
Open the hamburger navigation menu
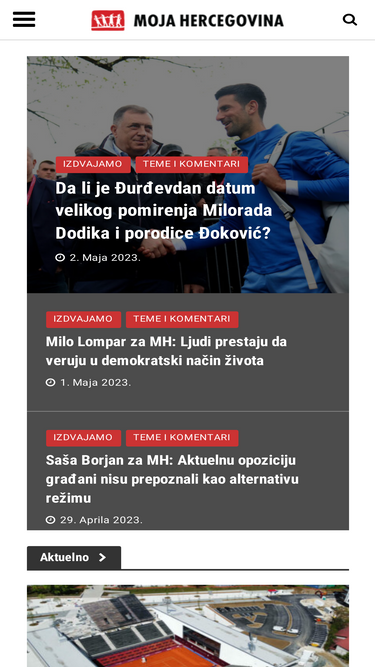(x=24, y=20)
